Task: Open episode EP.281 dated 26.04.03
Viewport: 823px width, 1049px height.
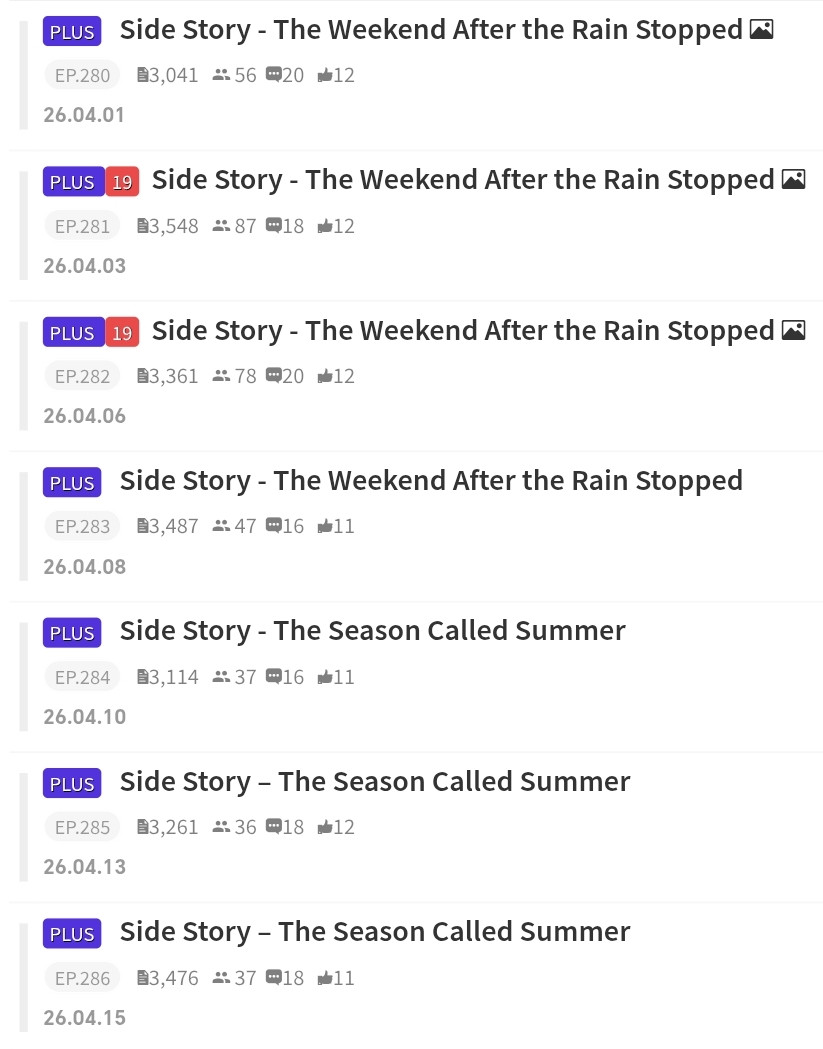Action: tap(416, 225)
